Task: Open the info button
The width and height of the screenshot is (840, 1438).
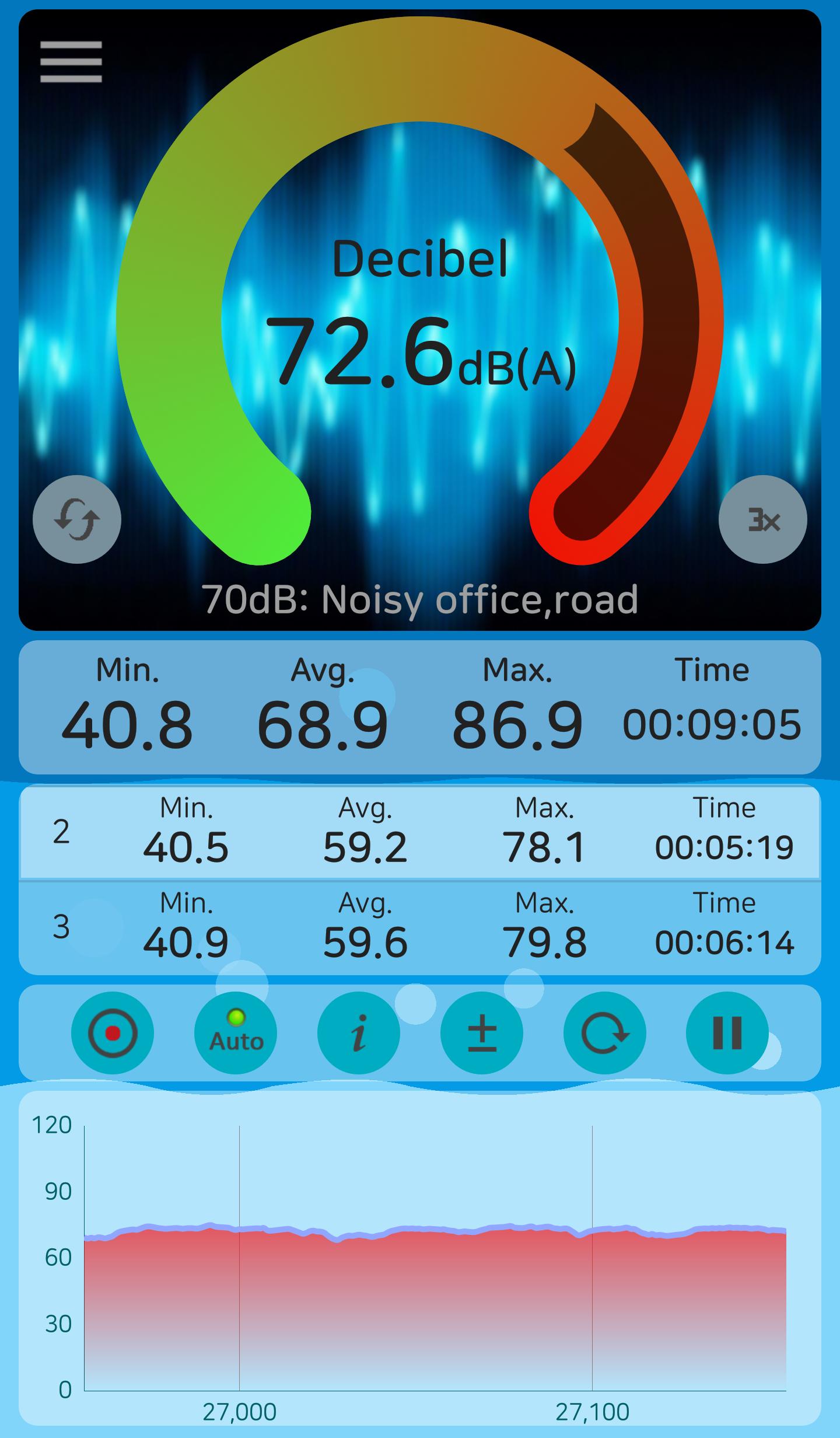Action: (359, 1032)
